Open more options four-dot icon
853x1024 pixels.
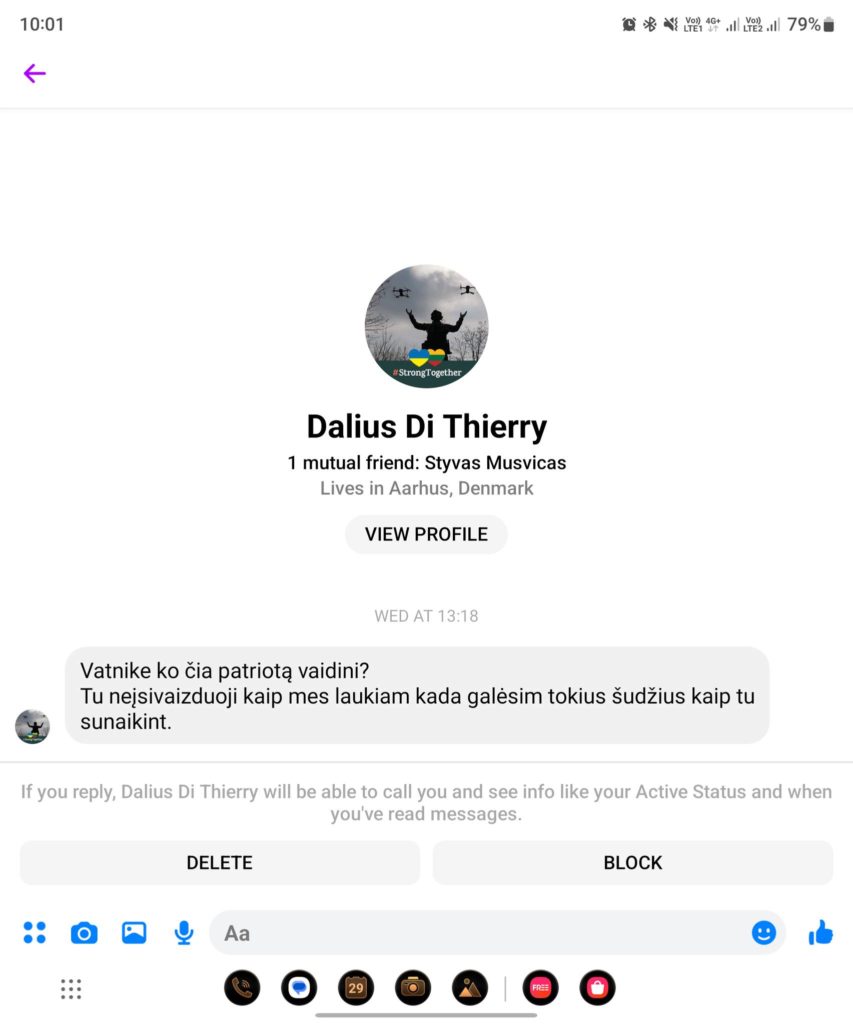tap(35, 933)
